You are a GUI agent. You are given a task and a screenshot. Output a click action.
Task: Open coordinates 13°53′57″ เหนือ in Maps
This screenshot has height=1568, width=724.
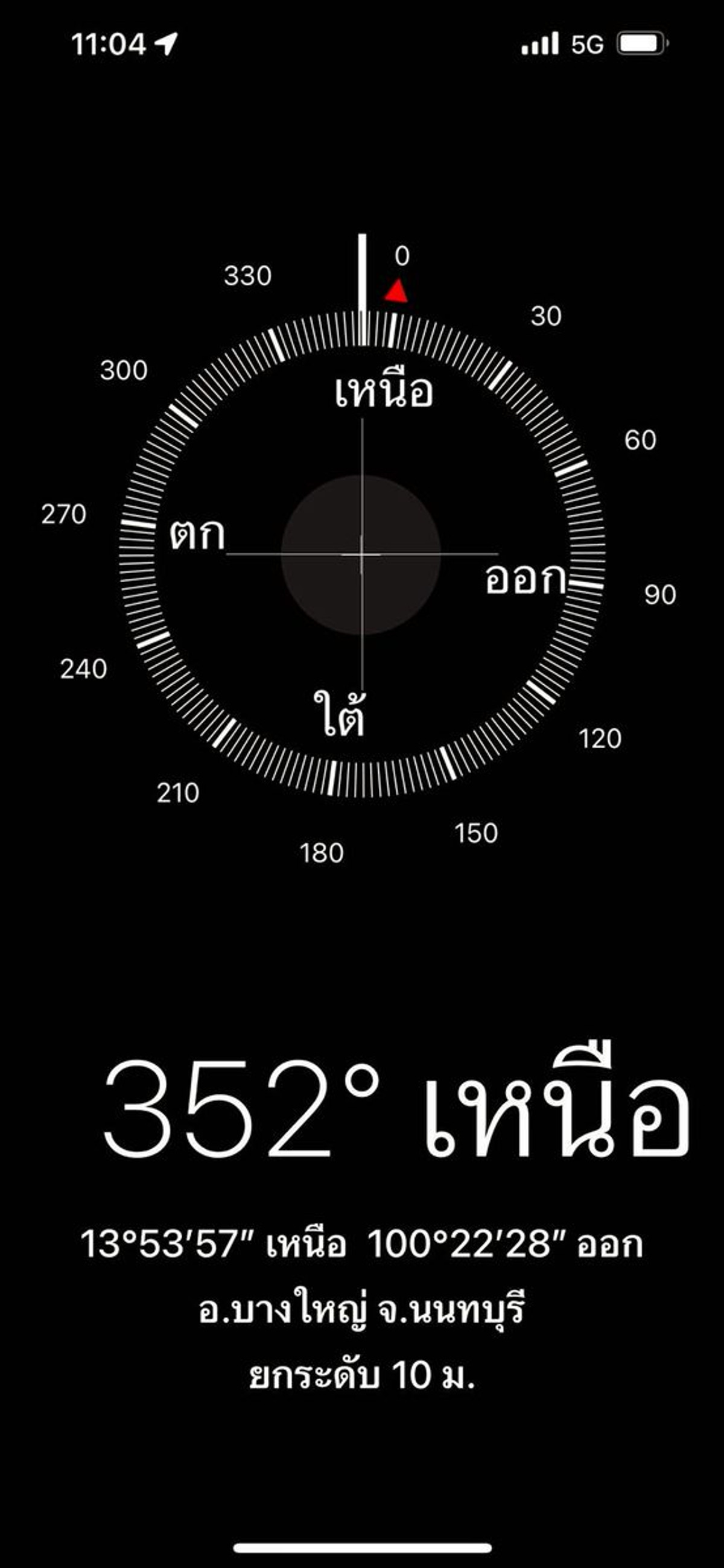coord(361,1243)
